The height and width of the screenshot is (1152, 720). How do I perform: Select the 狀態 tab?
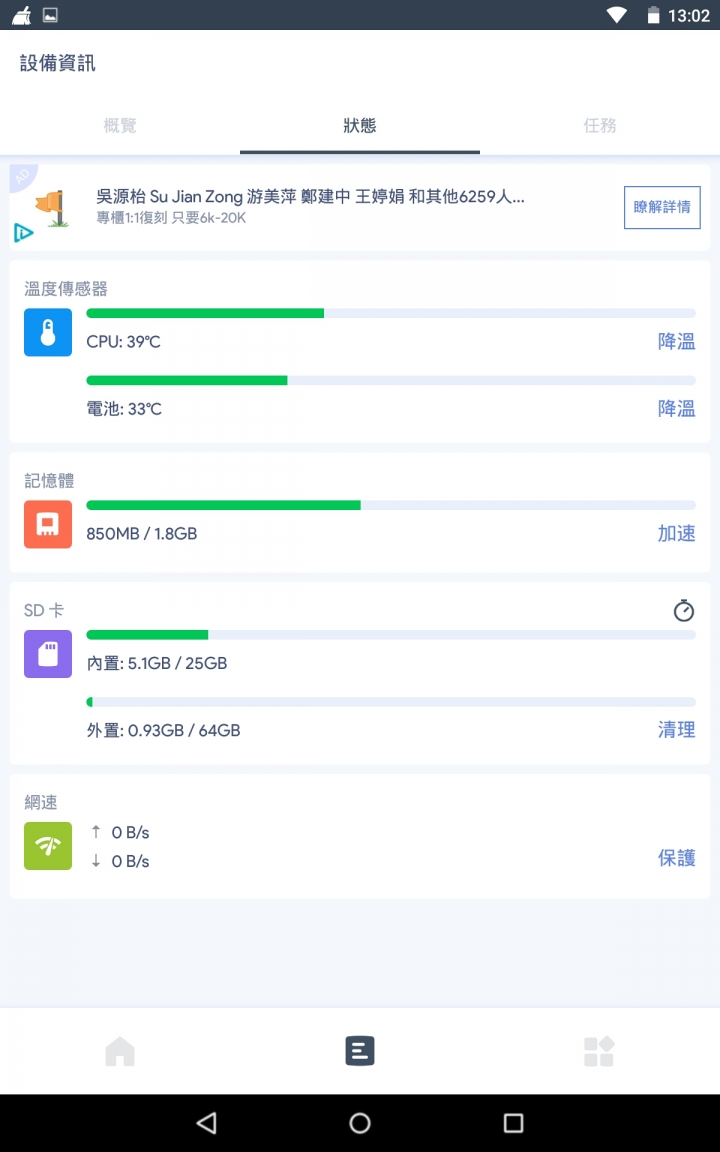click(x=360, y=126)
